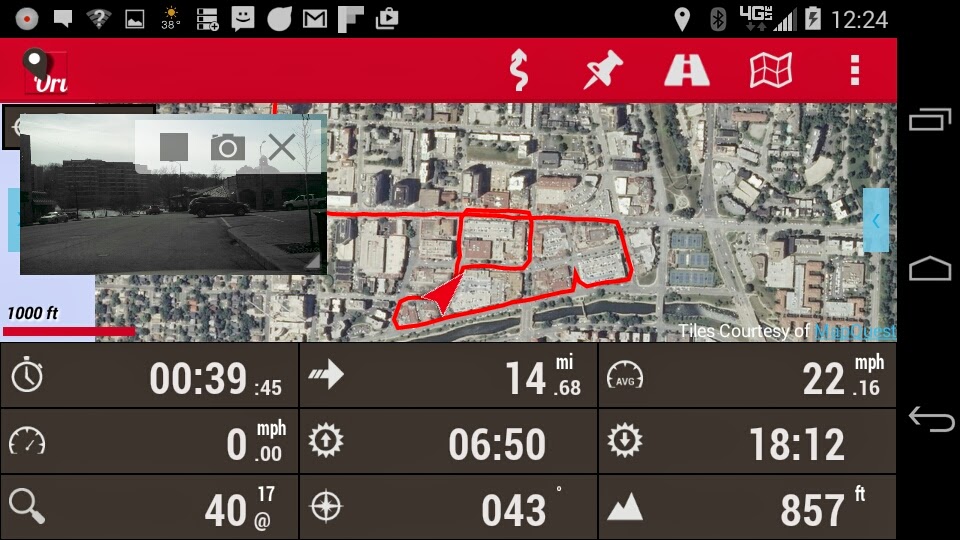This screenshot has height=540, width=960.
Task: Stop recording with the square button
Action: point(174,147)
